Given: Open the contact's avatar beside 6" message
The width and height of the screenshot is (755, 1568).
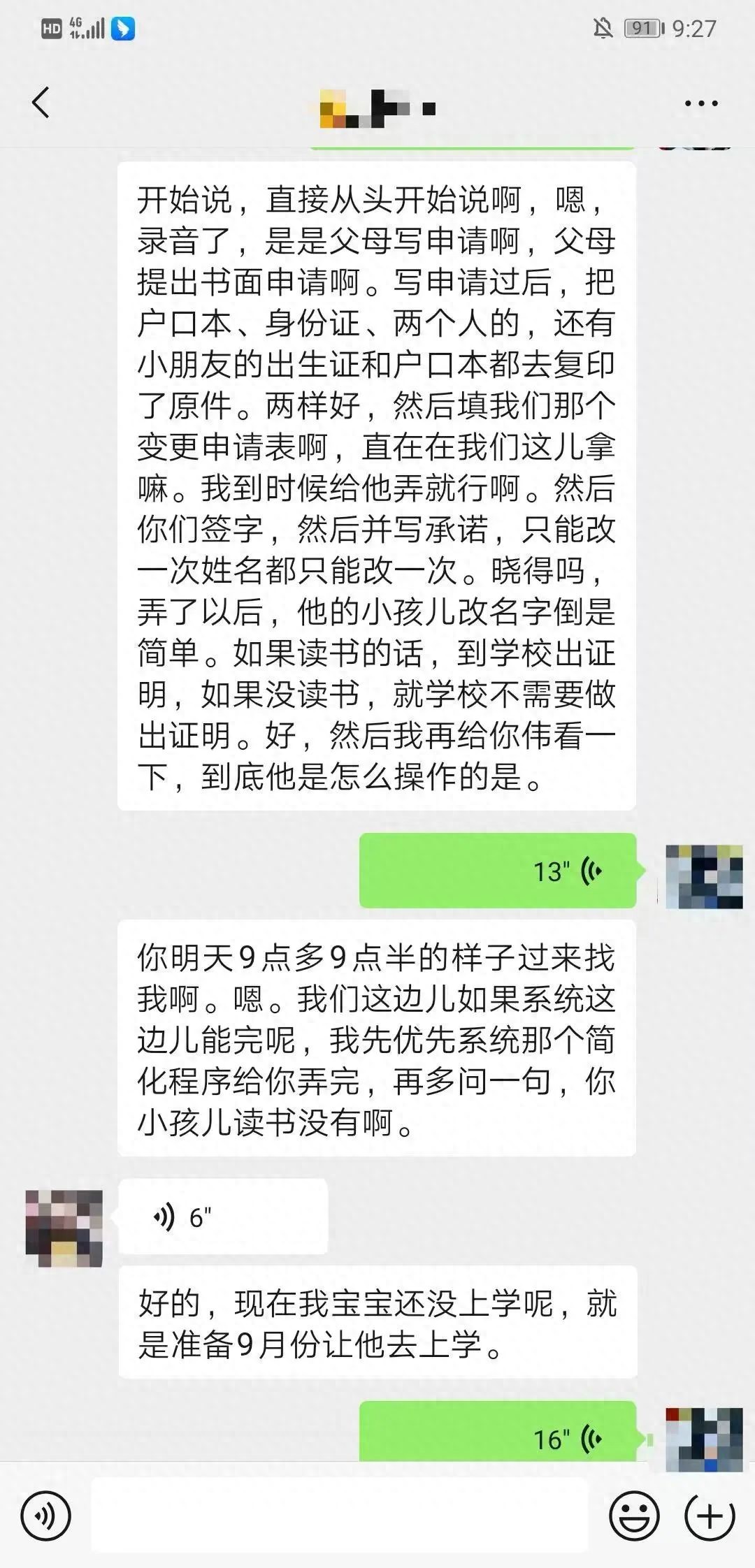Looking at the screenshot, I should coord(64,1228).
